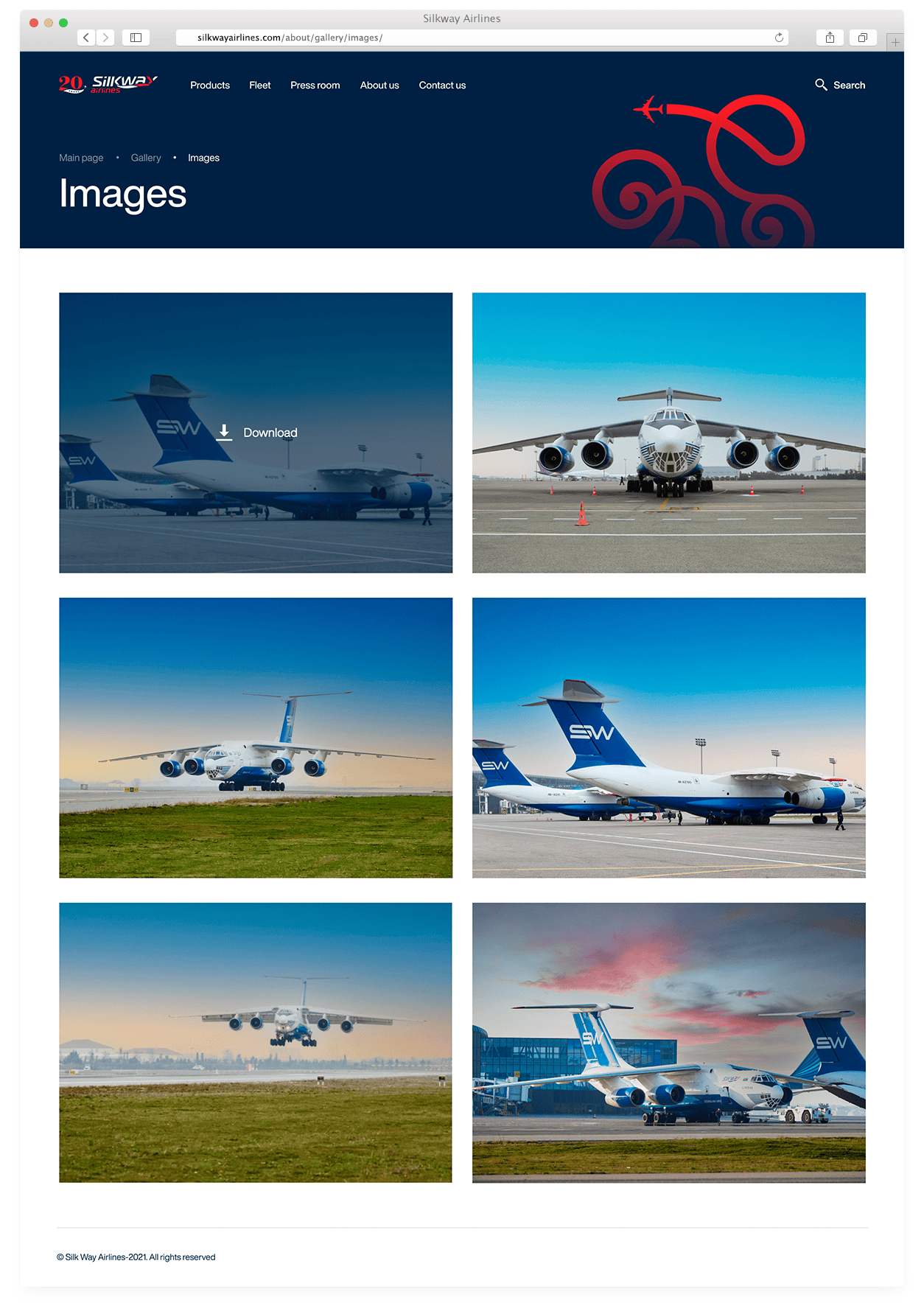Go to Main page breadcrumb
Screen dimensions: 924x1314
[x=81, y=158]
